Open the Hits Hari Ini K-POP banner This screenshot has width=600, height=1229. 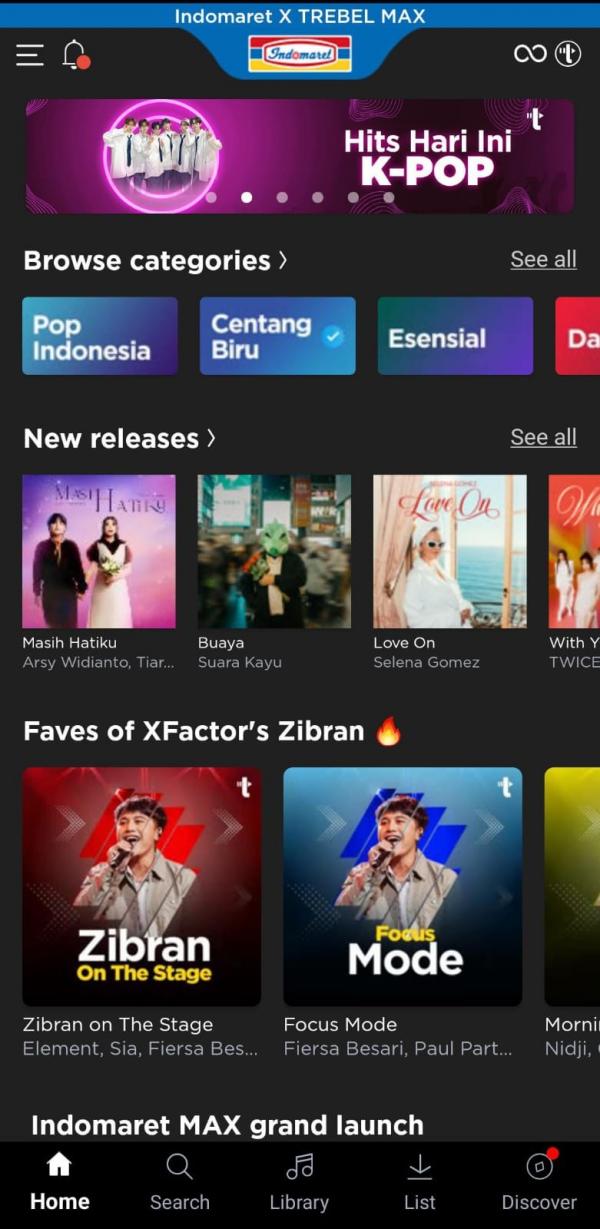click(x=300, y=155)
